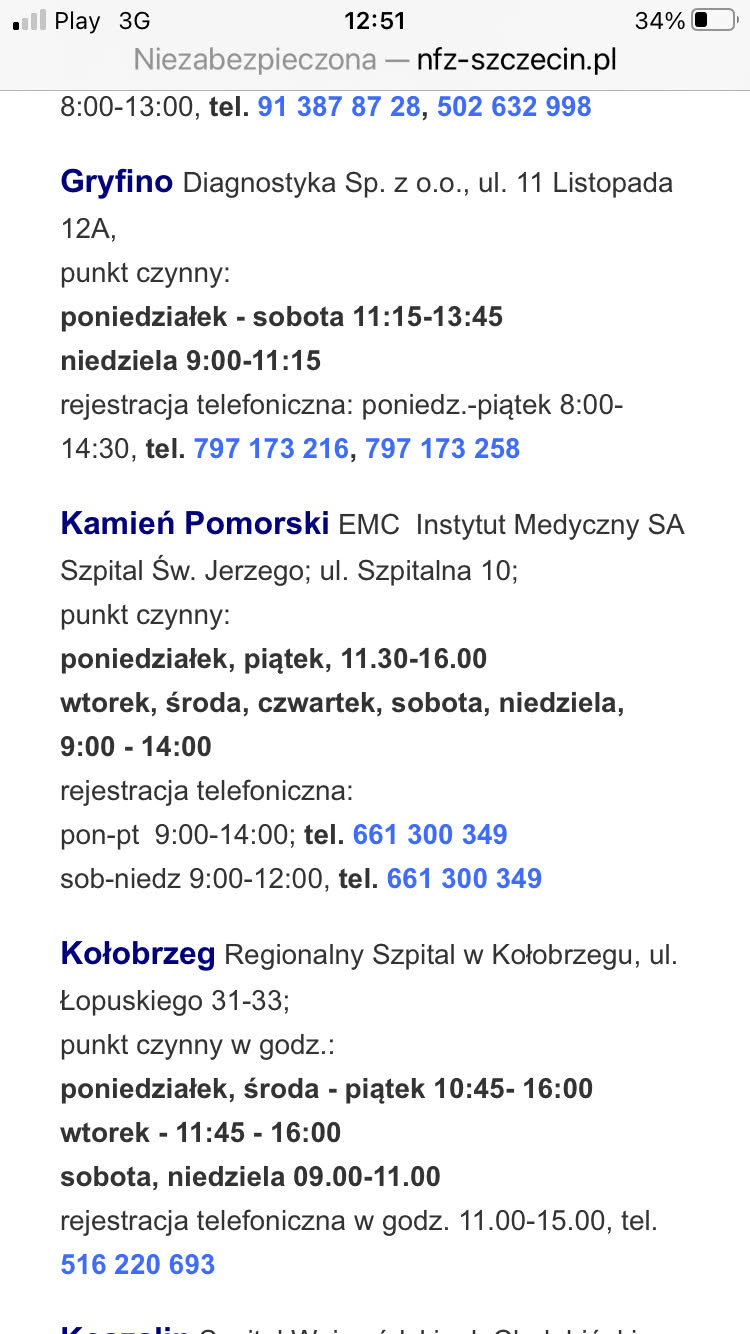The image size is (750, 1334).
Task: Call phone number 502 632 998
Action: coord(514,106)
